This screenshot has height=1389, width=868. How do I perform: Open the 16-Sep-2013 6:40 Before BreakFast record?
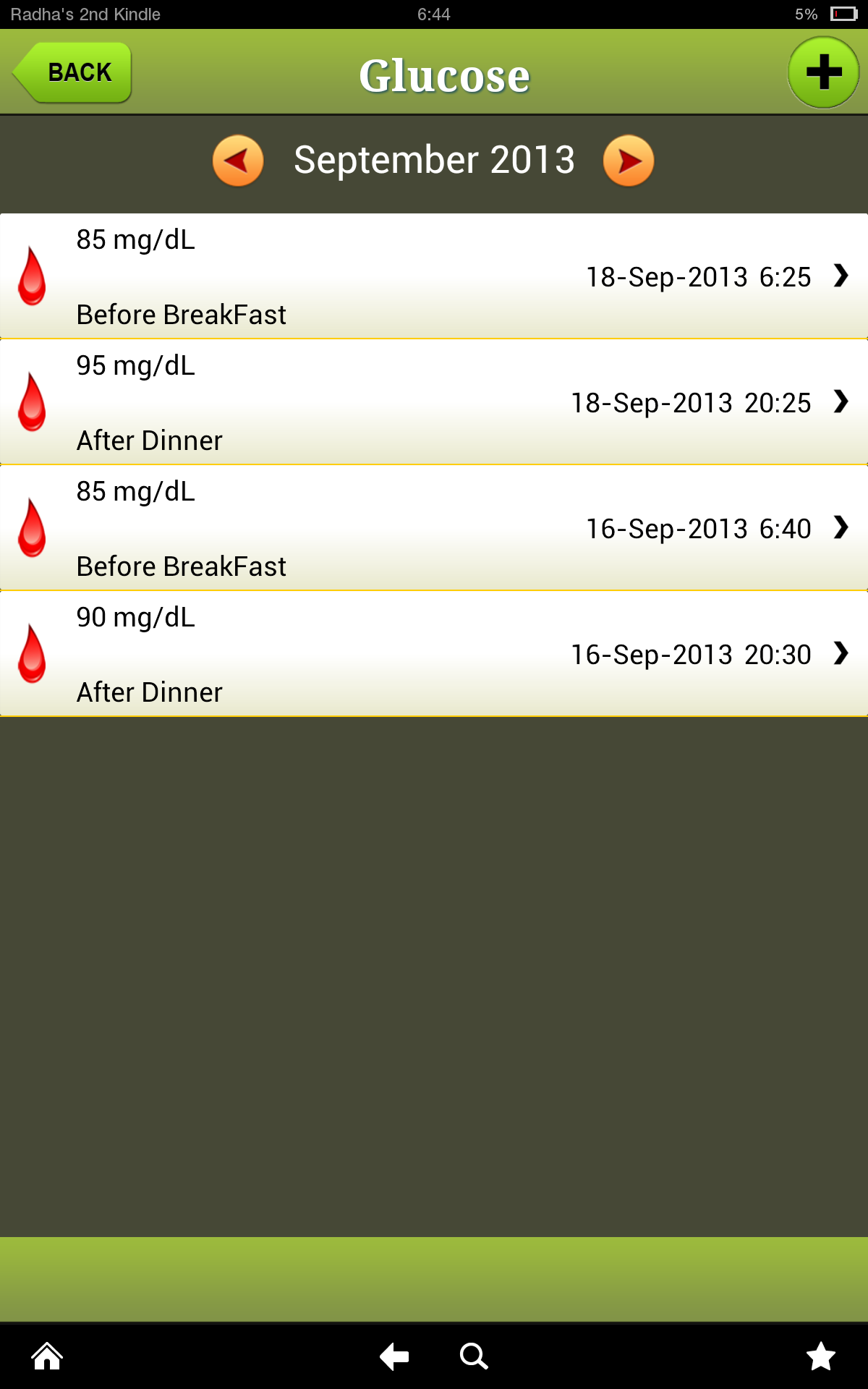tap(434, 529)
